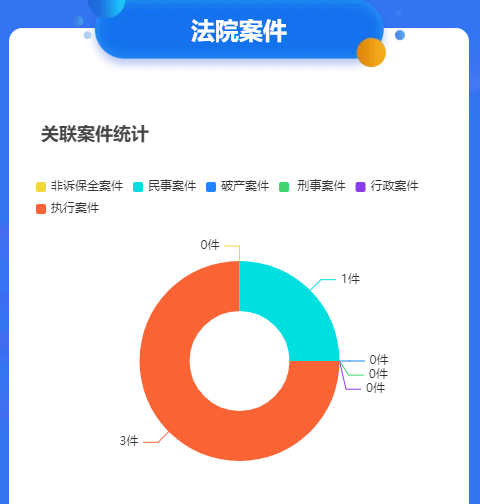
Task: Toggle the 破产案件 legend item
Action: [237, 186]
